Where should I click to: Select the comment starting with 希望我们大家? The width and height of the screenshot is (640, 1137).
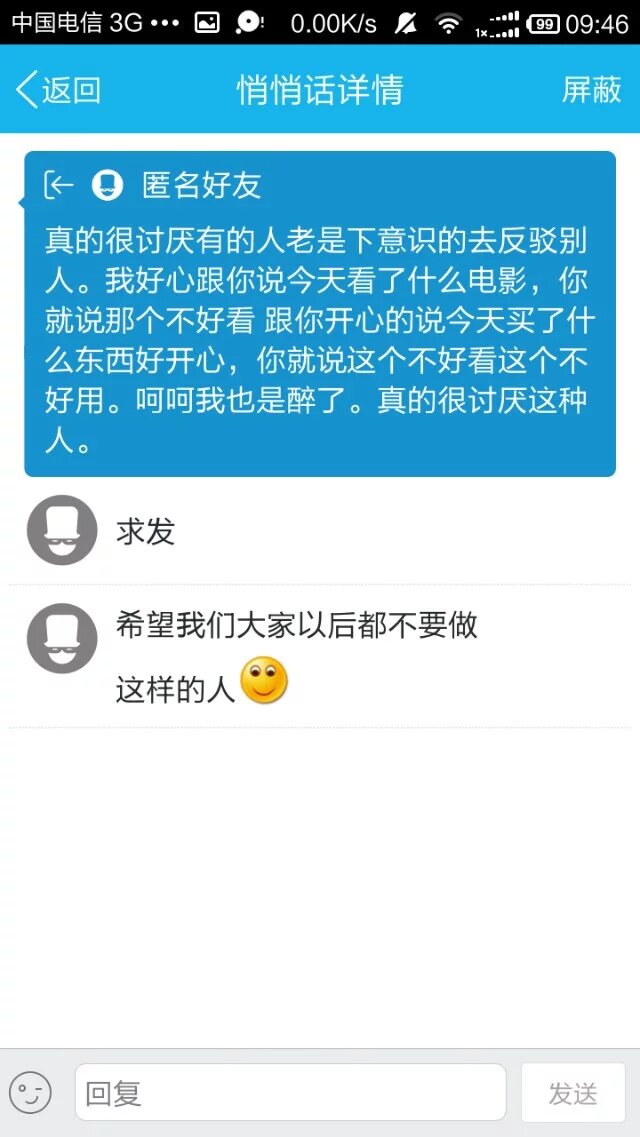[x=320, y=656]
